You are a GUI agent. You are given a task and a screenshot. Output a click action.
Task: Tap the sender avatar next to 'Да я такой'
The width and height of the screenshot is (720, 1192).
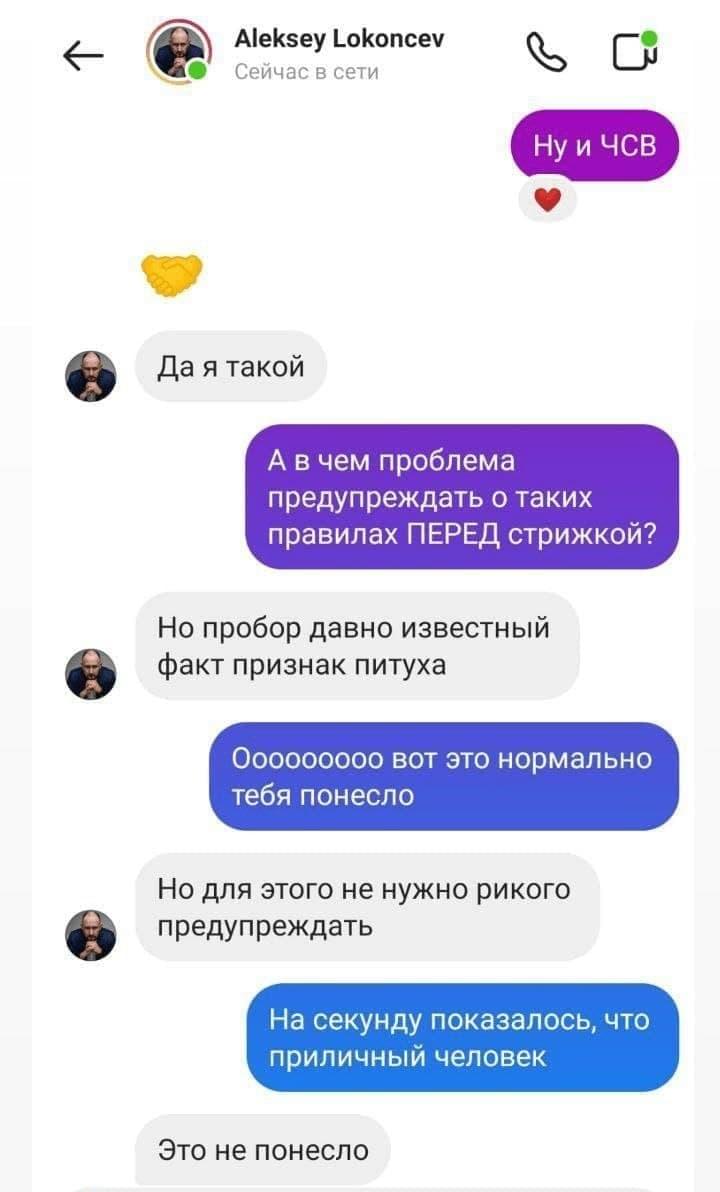click(91, 377)
